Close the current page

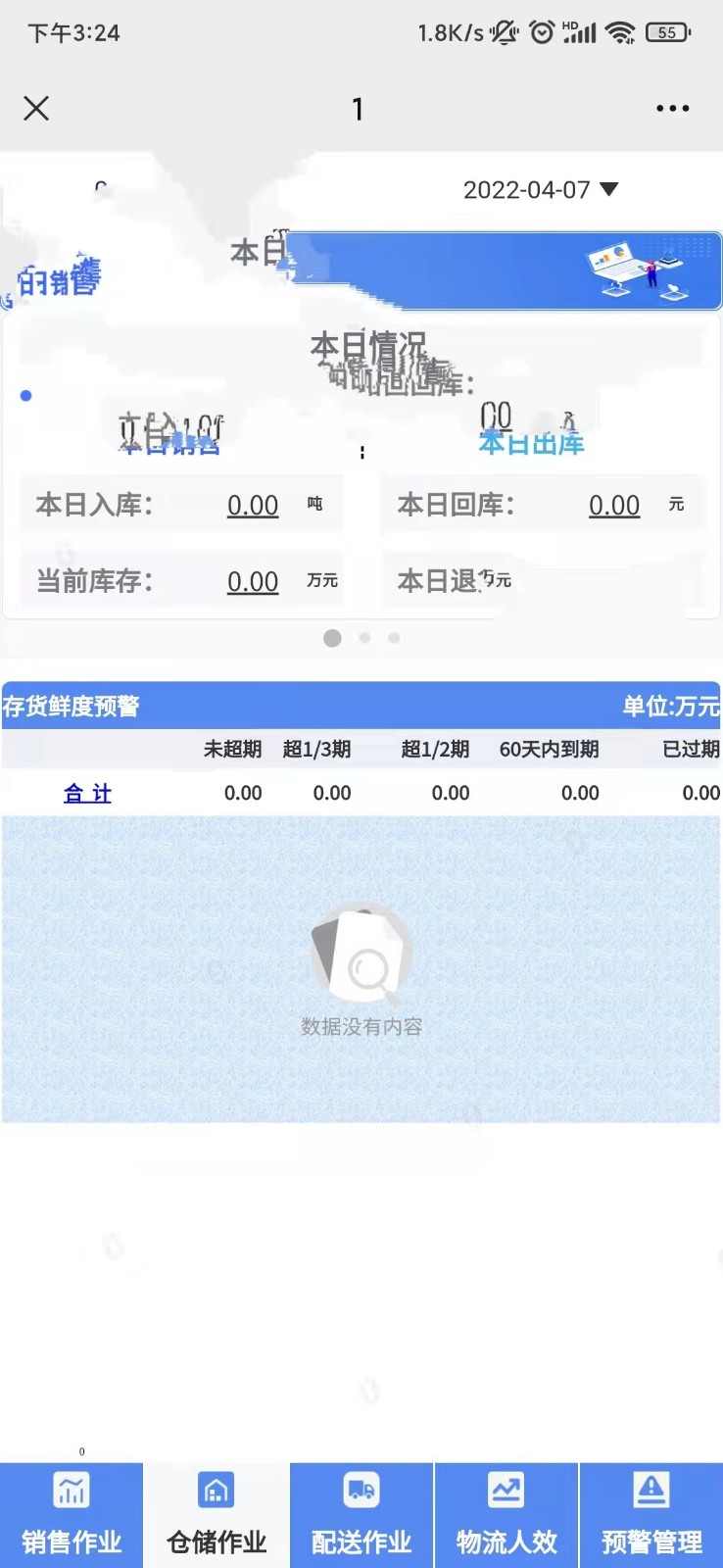pos(36,108)
